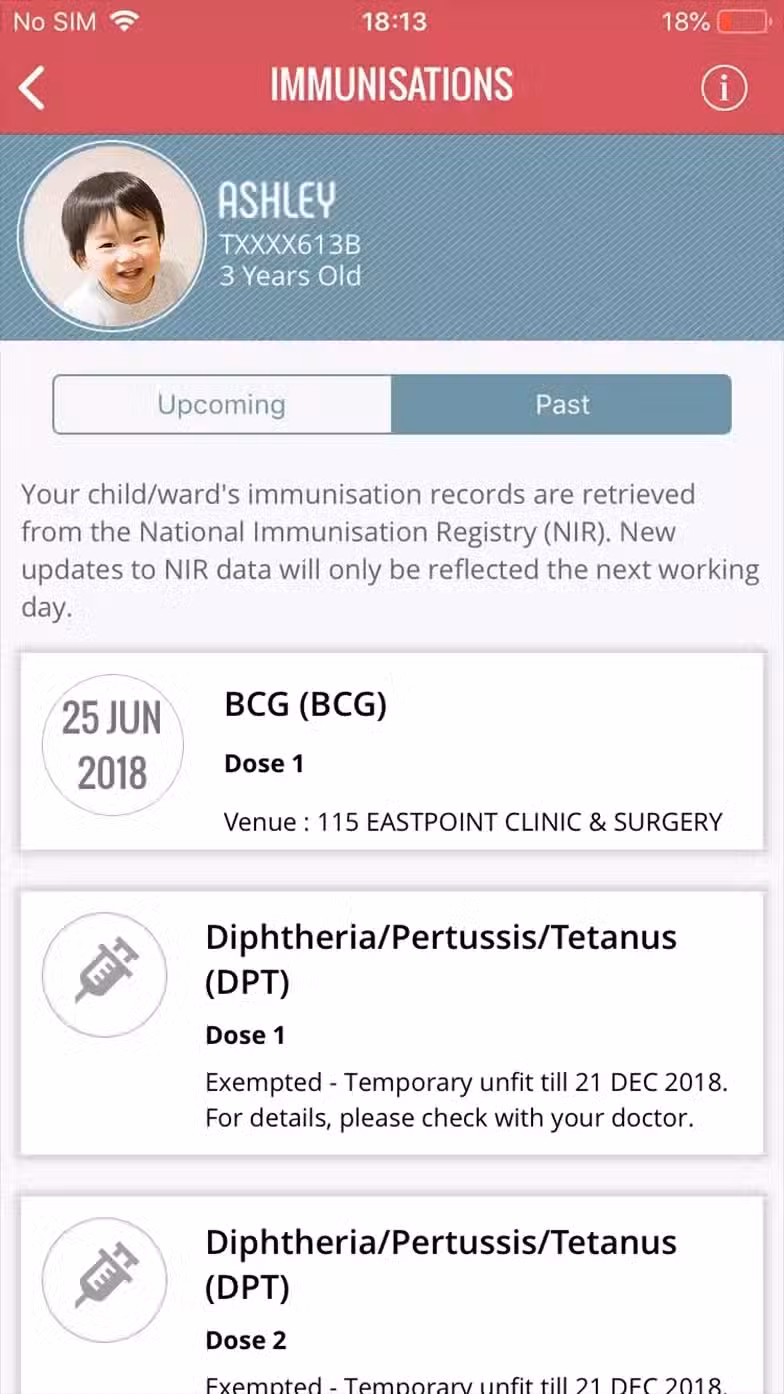This screenshot has height=1394, width=784.
Task: Open the DPT Dose 2 record card
Action: point(392,1295)
